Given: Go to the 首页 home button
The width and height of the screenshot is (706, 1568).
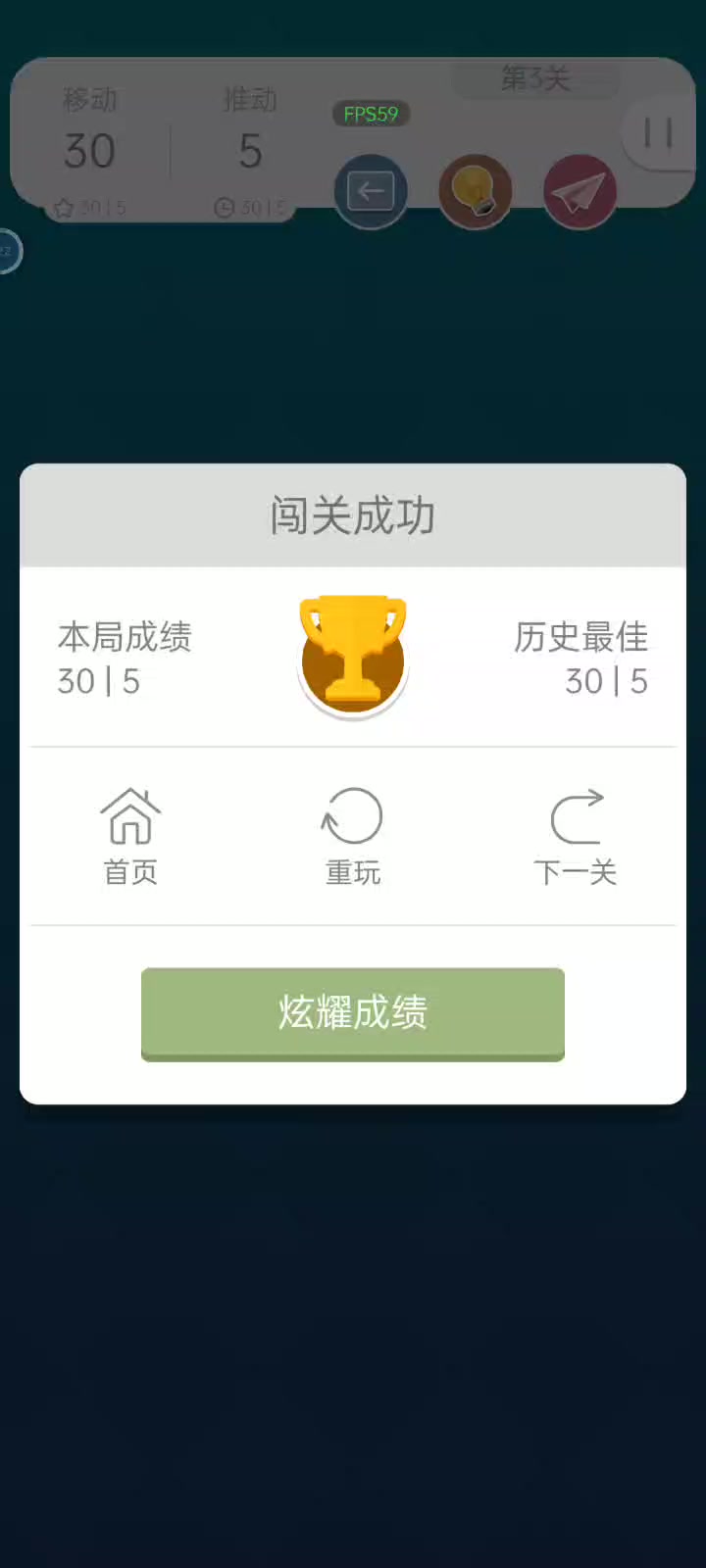Looking at the screenshot, I should [130, 836].
